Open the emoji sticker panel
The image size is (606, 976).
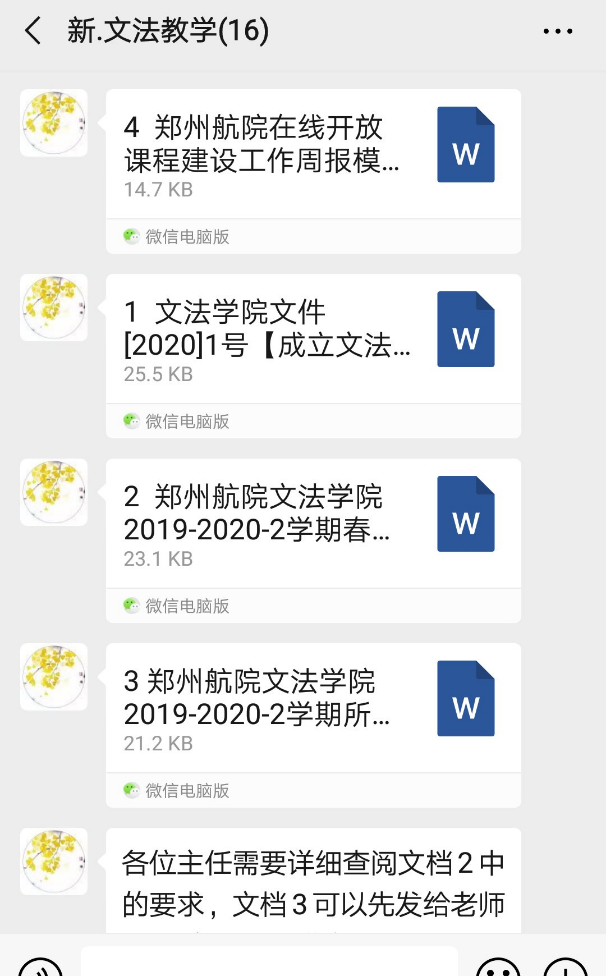coord(497,966)
